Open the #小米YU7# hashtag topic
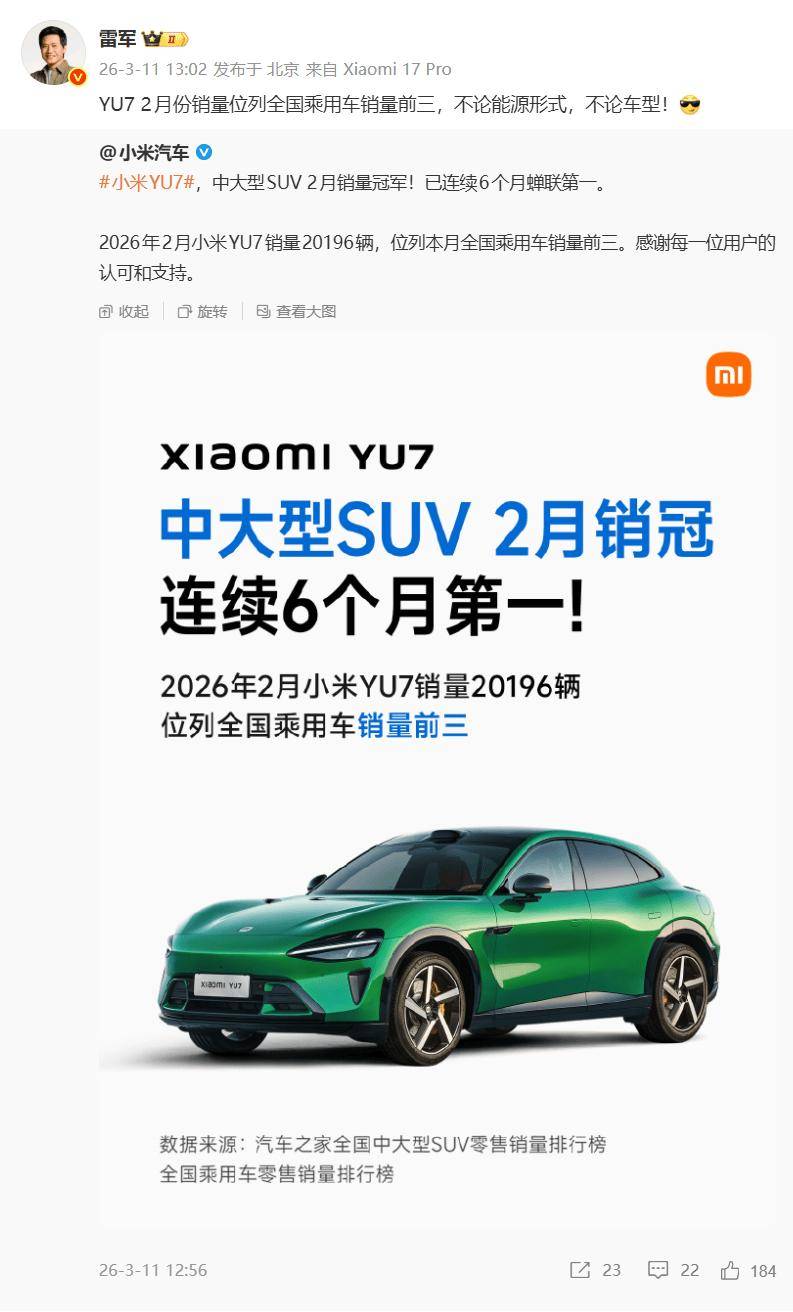793x1312 pixels. tap(146, 183)
